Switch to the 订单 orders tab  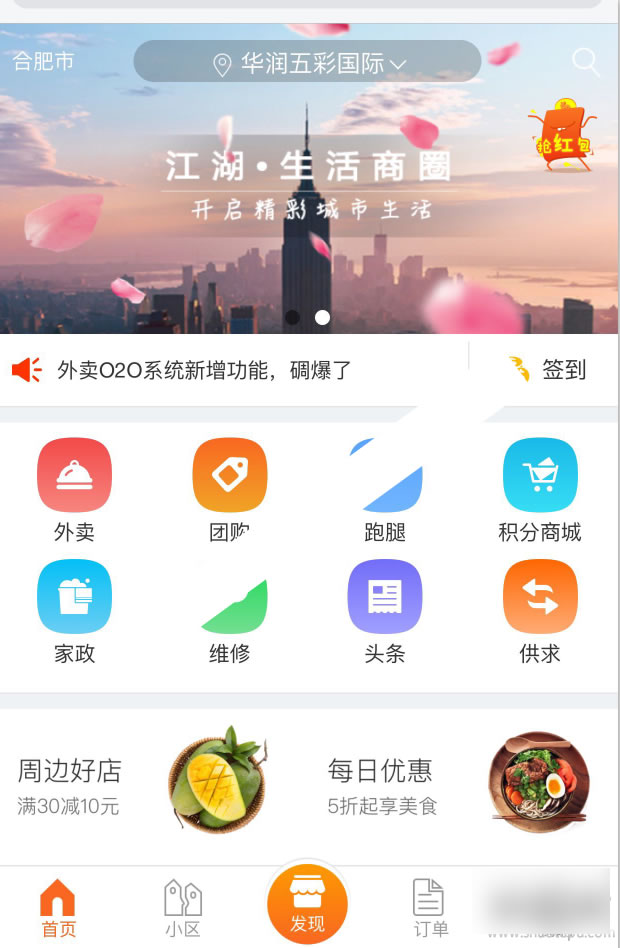(x=430, y=907)
